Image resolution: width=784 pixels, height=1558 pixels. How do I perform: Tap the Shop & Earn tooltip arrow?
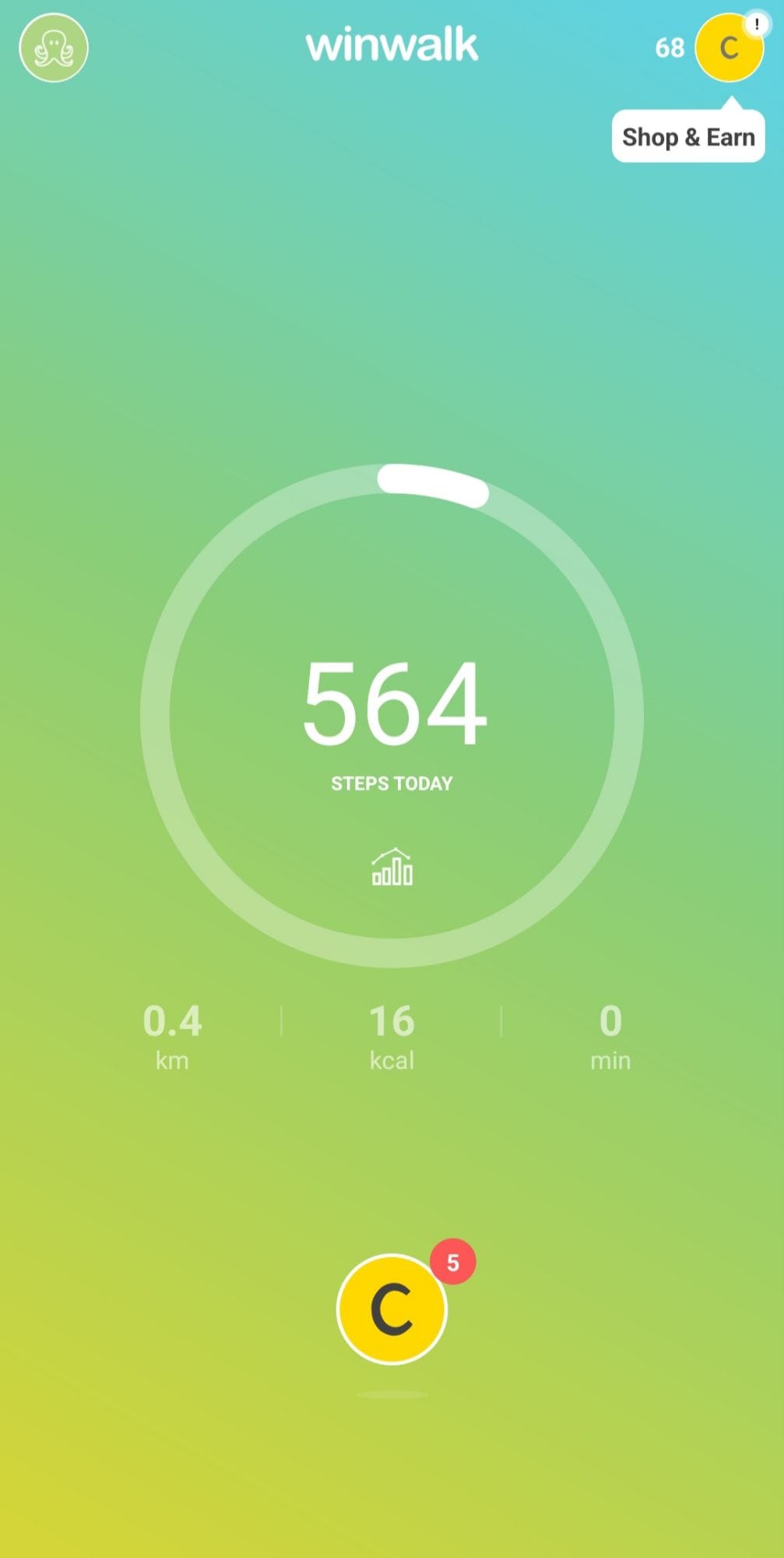pyautogui.click(x=733, y=101)
